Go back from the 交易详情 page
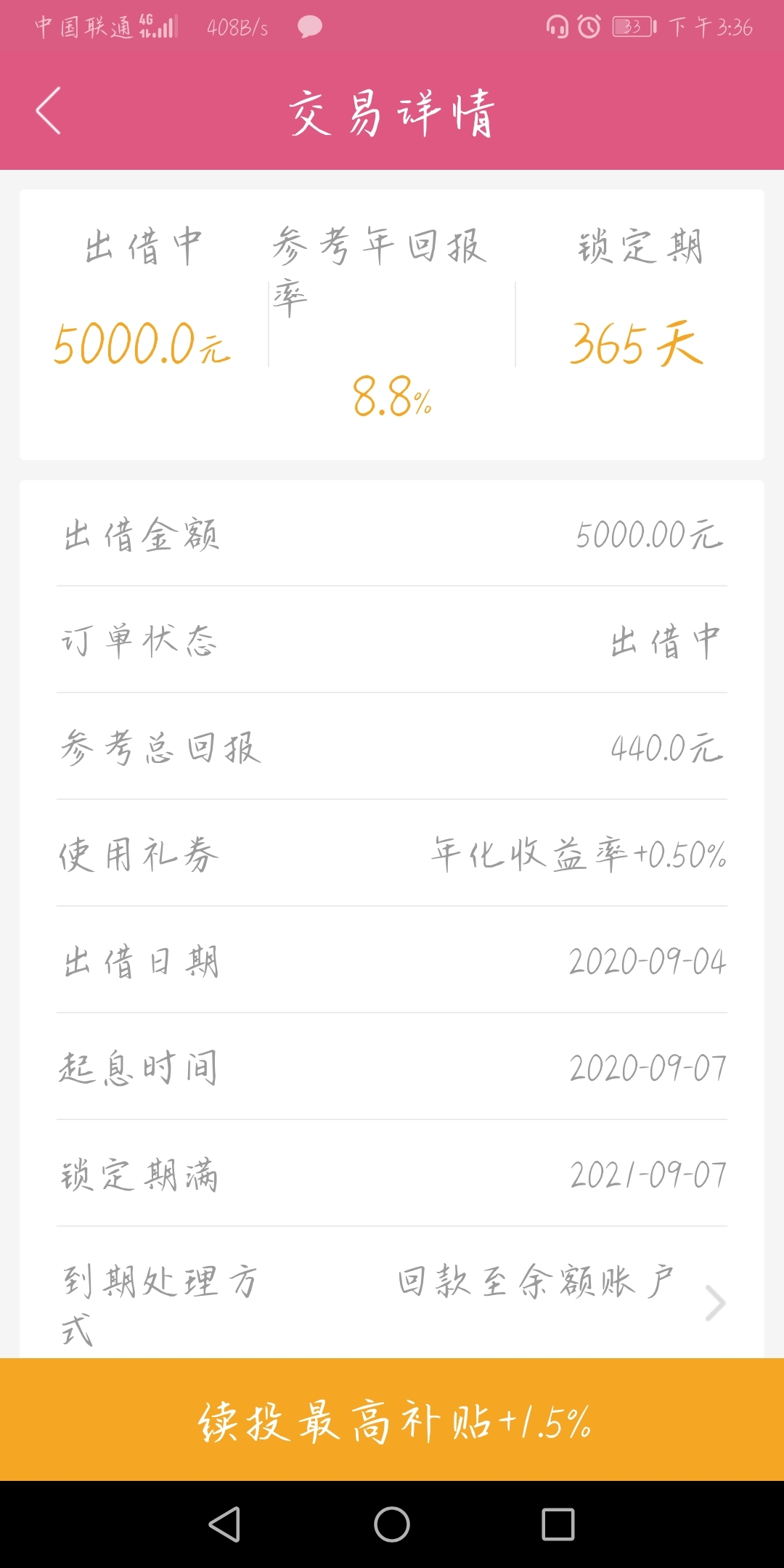The width and height of the screenshot is (784, 1568). point(49,111)
